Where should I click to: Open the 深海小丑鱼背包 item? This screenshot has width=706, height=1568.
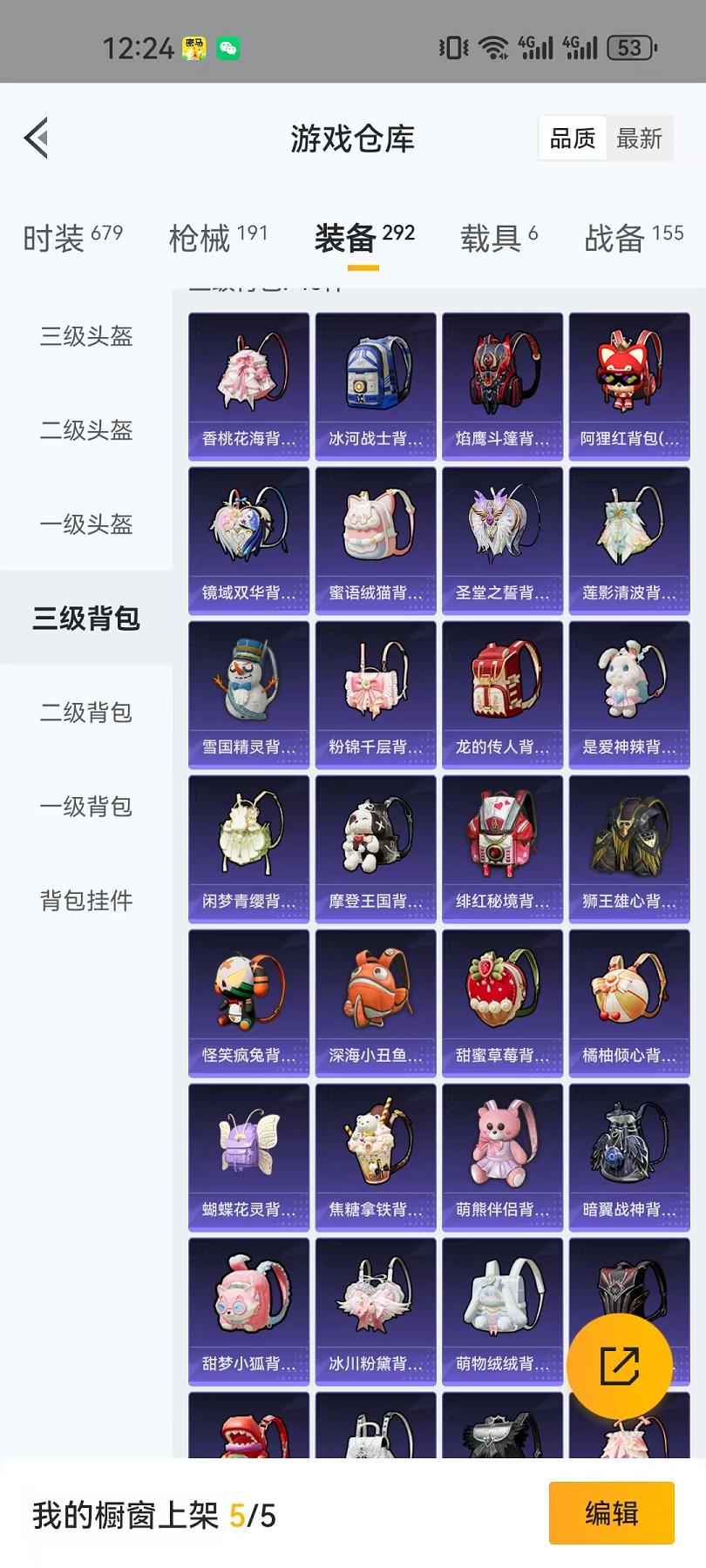375,1002
